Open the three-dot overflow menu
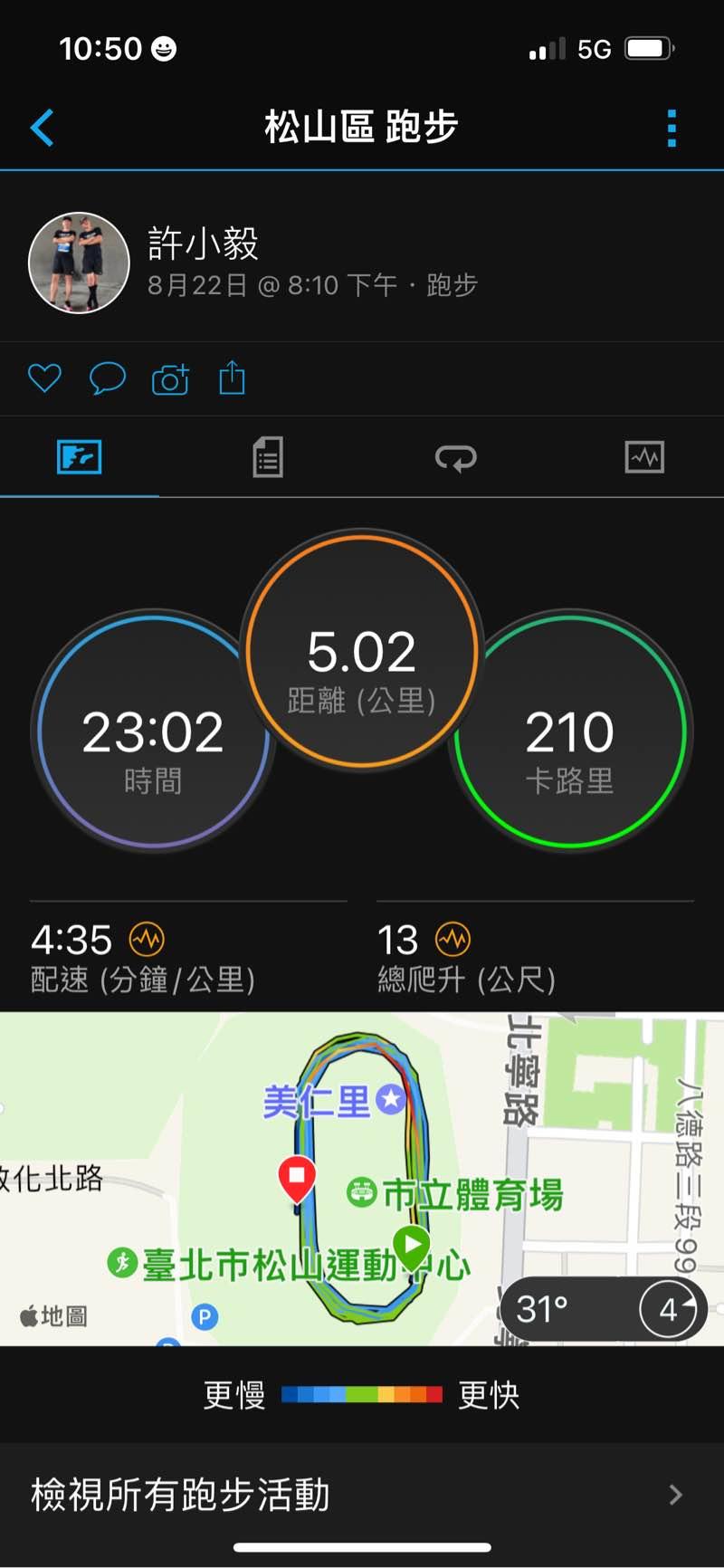 tap(672, 129)
